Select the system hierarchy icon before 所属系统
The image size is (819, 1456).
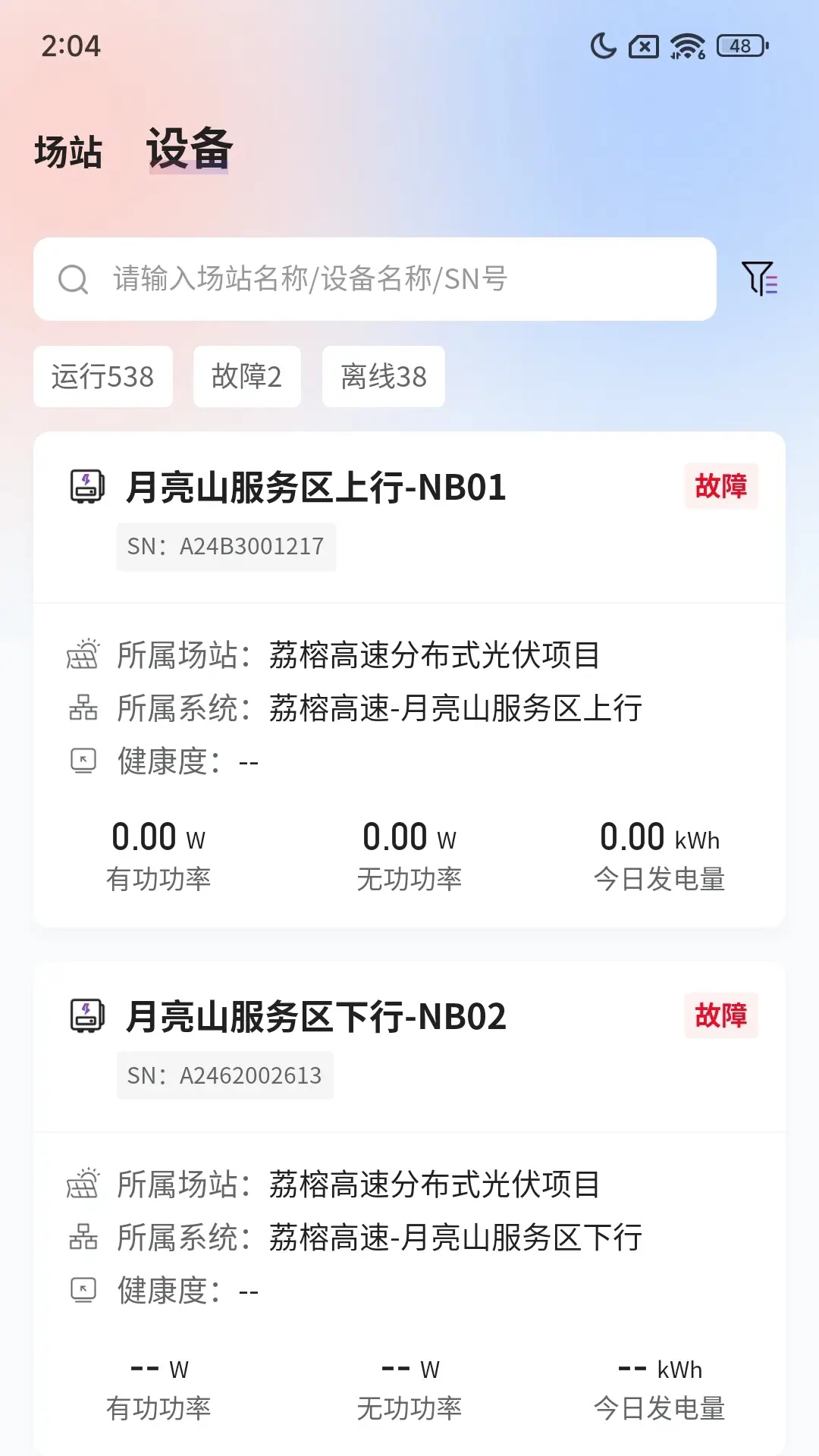tap(85, 710)
